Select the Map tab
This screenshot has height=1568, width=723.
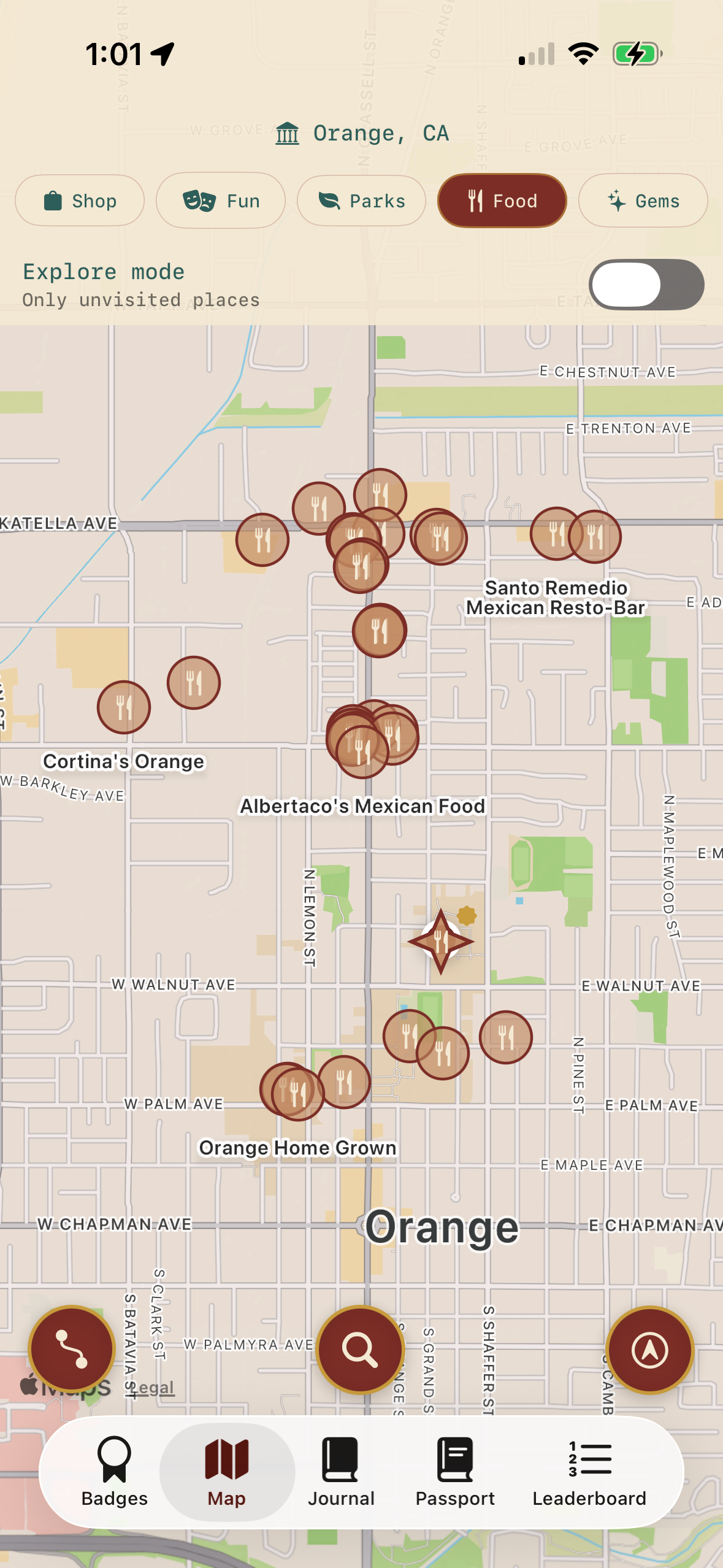227,1472
